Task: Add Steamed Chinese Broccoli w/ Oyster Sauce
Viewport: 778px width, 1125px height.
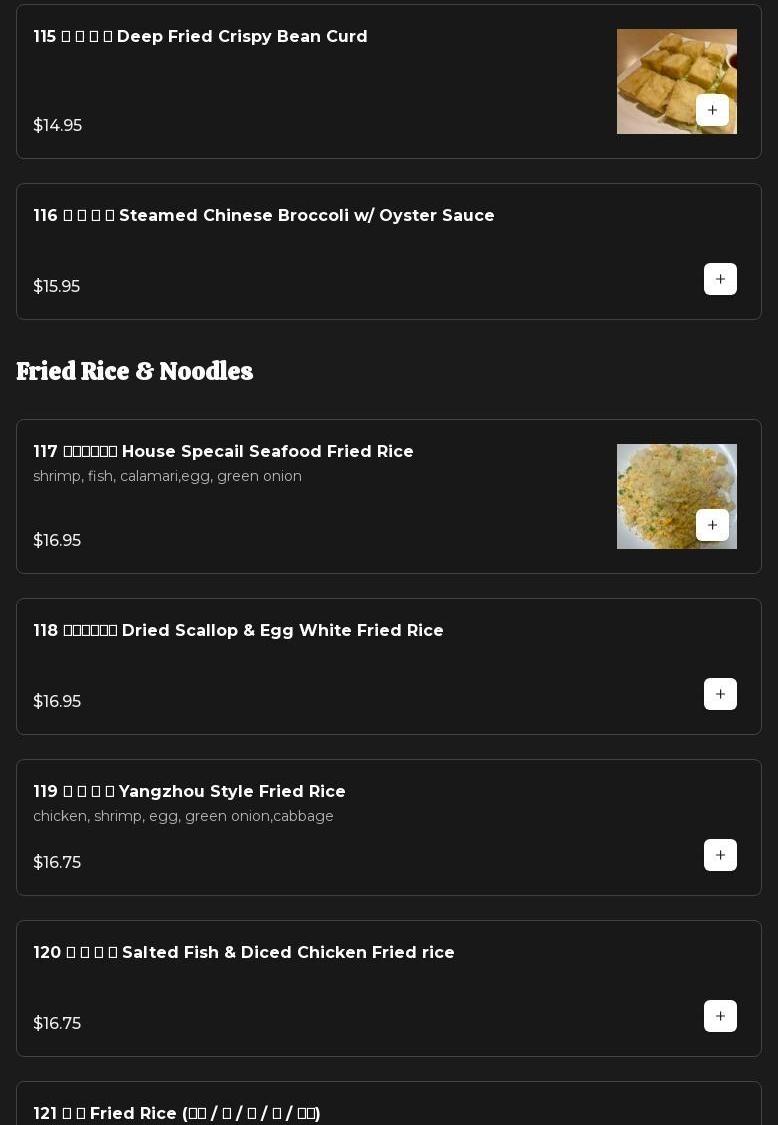Action: pos(720,279)
